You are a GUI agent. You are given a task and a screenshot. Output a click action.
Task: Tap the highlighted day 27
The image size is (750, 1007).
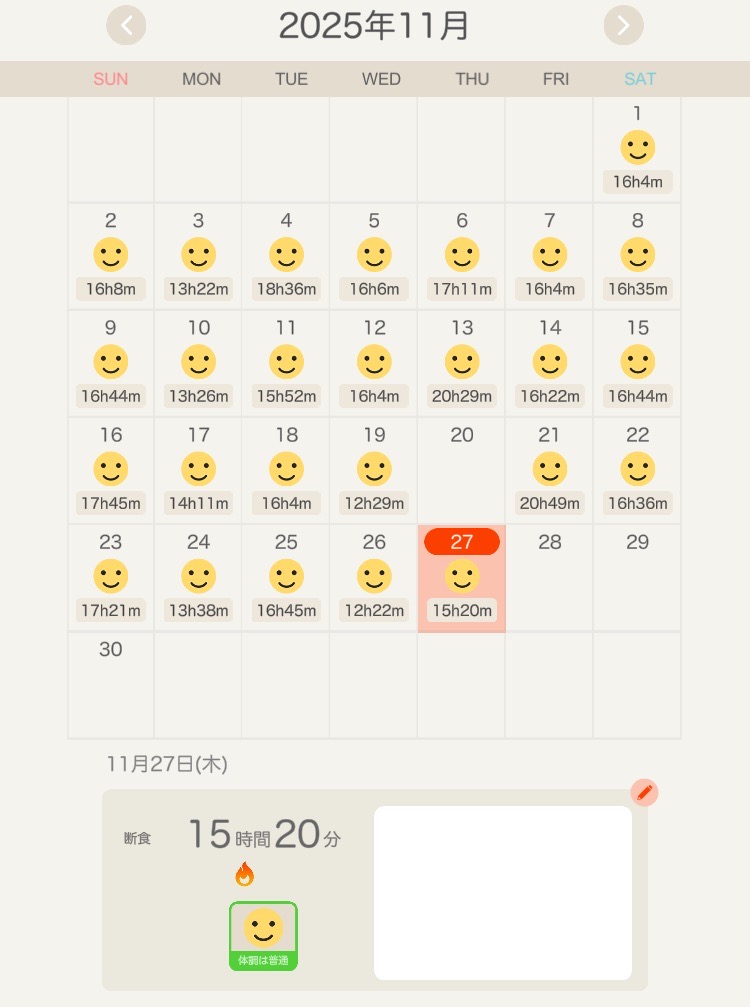pos(462,578)
